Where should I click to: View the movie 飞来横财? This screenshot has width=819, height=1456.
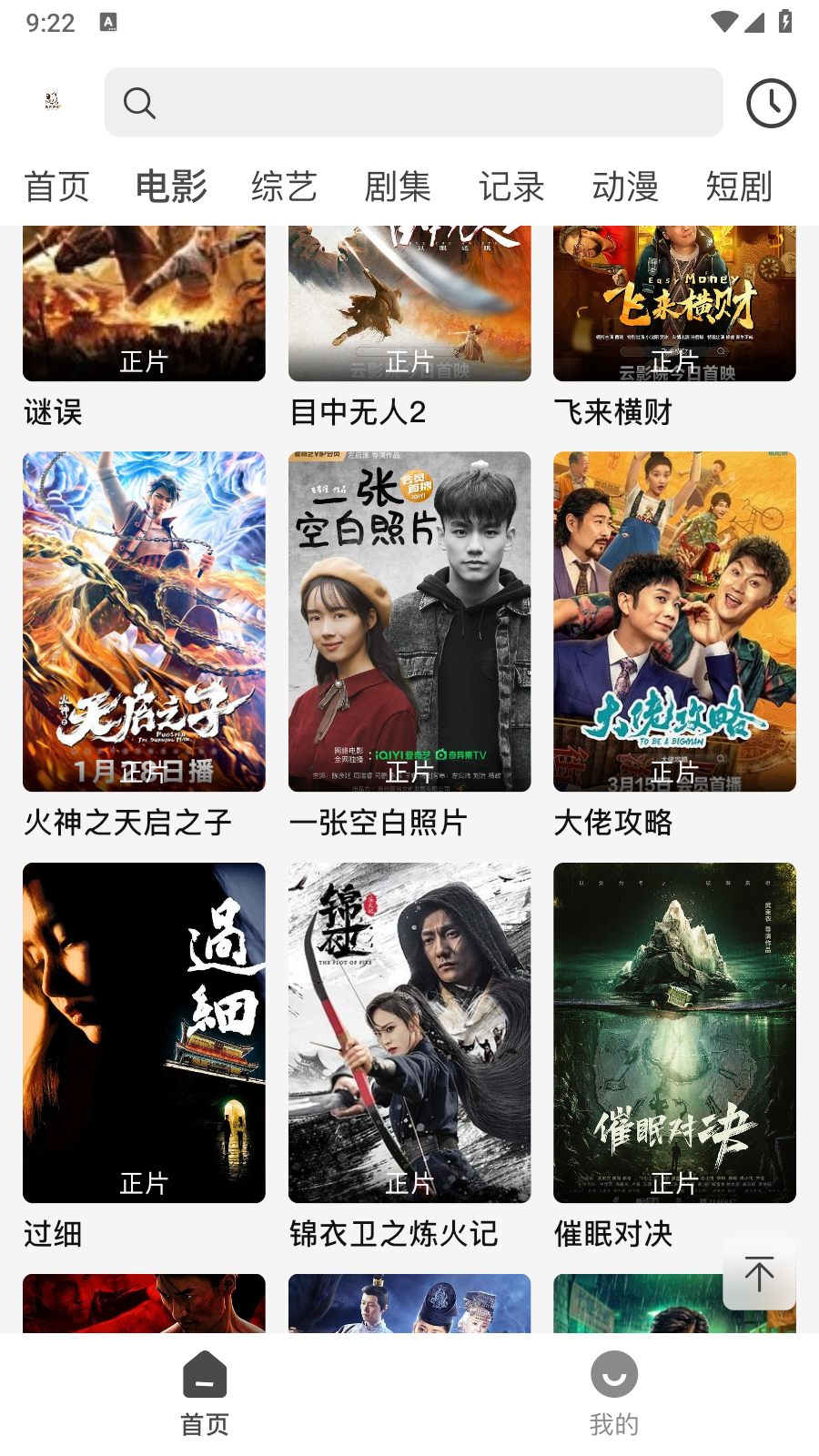coord(674,309)
